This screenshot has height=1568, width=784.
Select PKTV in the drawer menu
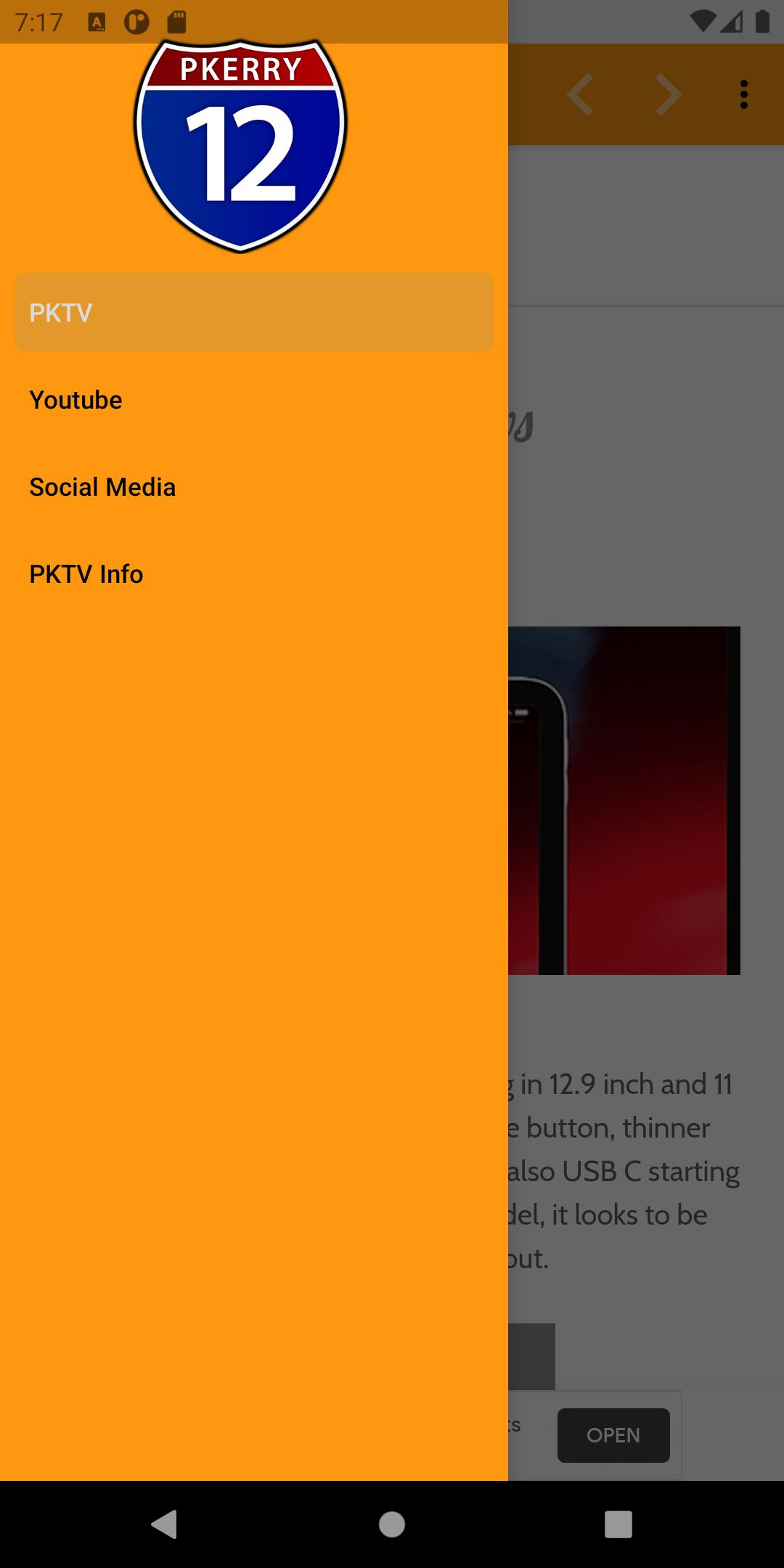tap(254, 312)
